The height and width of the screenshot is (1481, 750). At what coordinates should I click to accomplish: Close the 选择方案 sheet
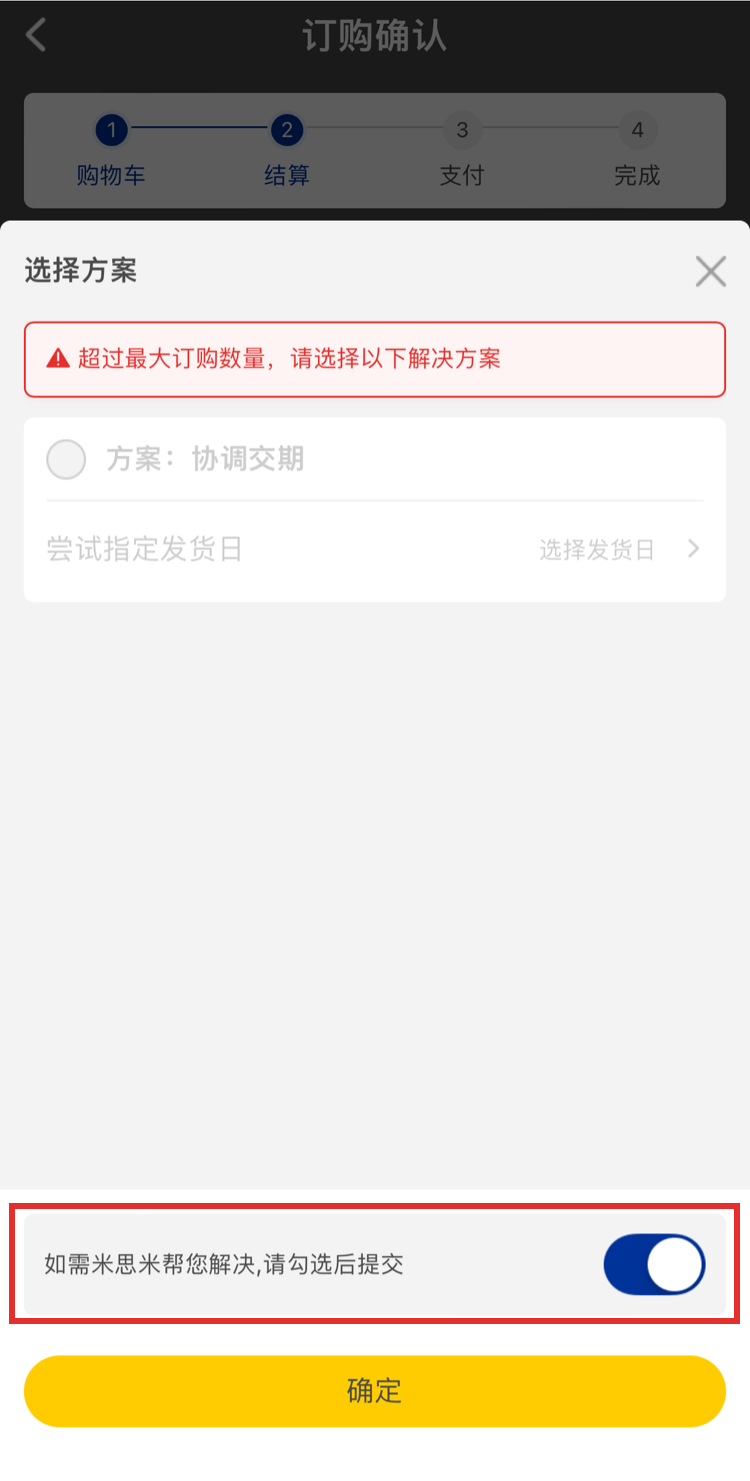(710, 271)
